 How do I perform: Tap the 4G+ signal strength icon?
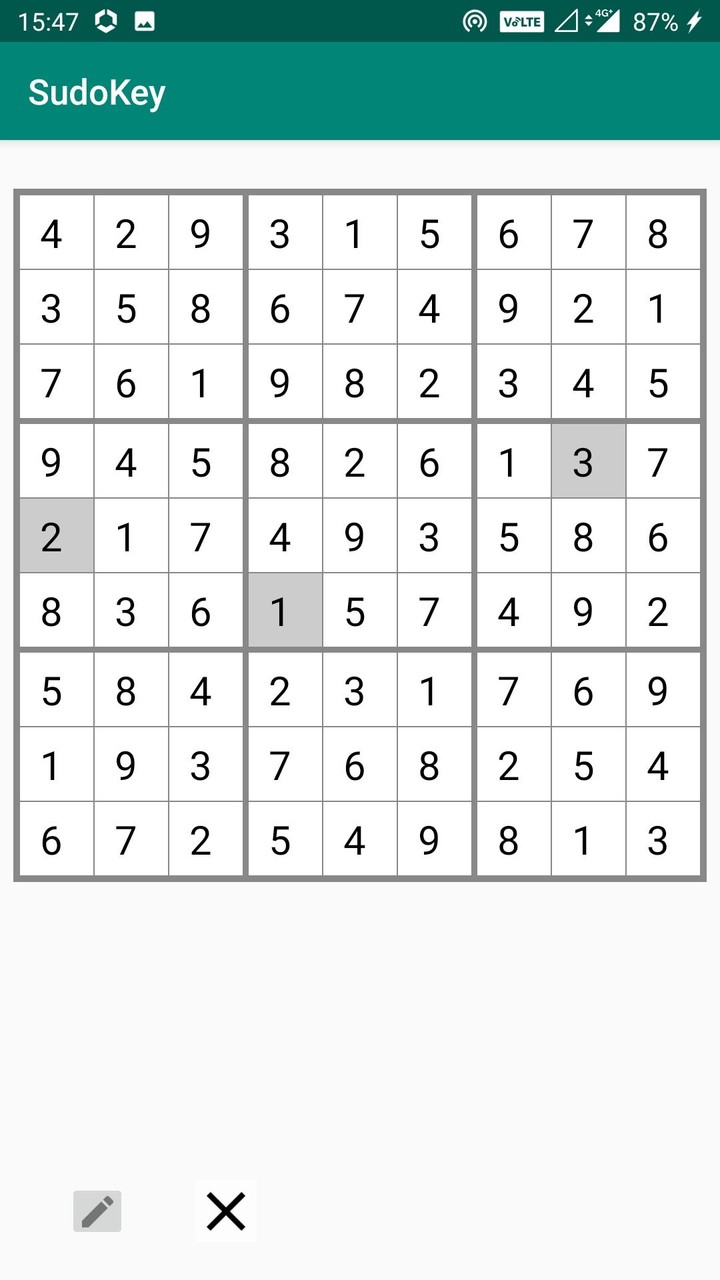tap(607, 20)
